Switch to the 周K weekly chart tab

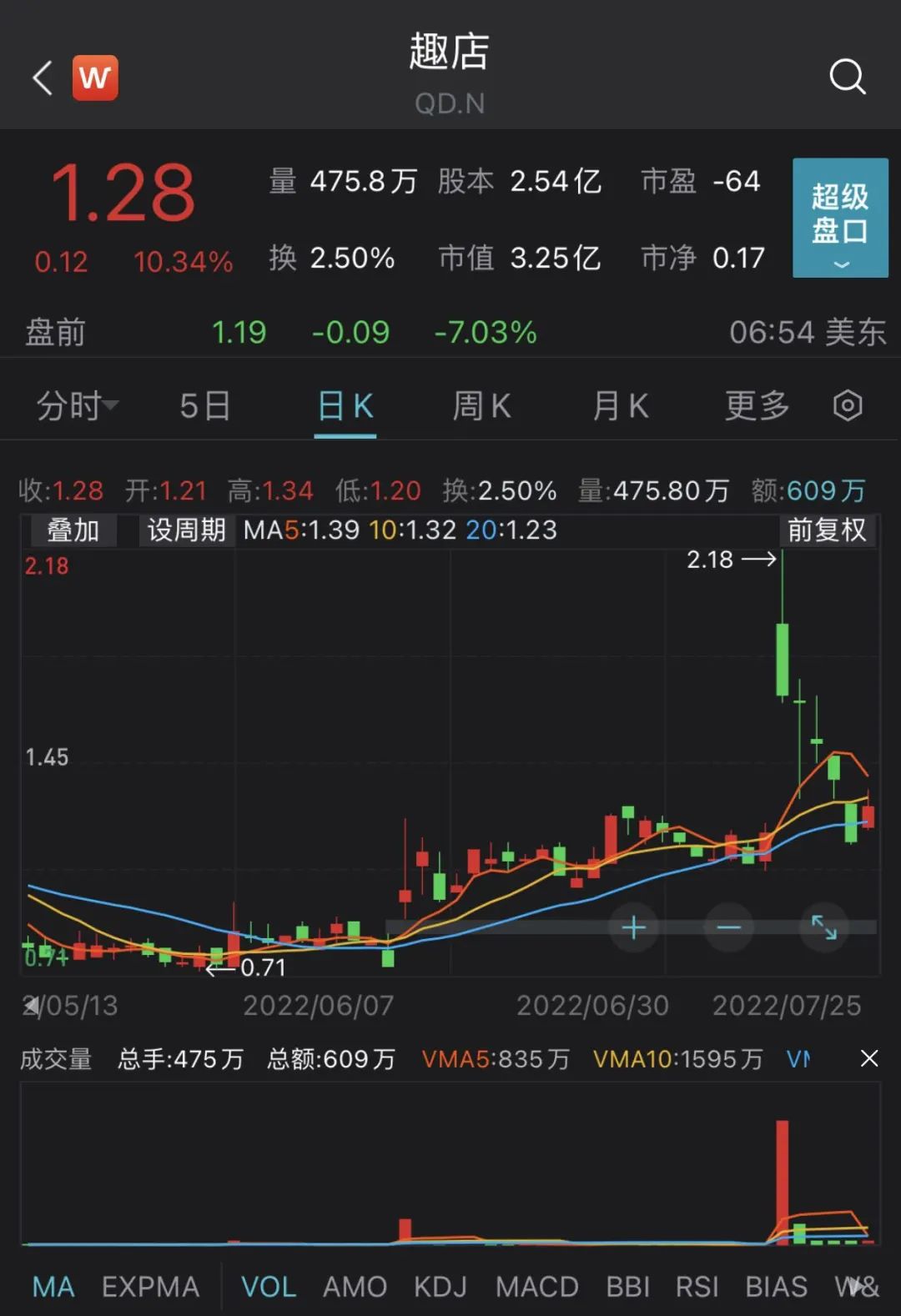481,406
